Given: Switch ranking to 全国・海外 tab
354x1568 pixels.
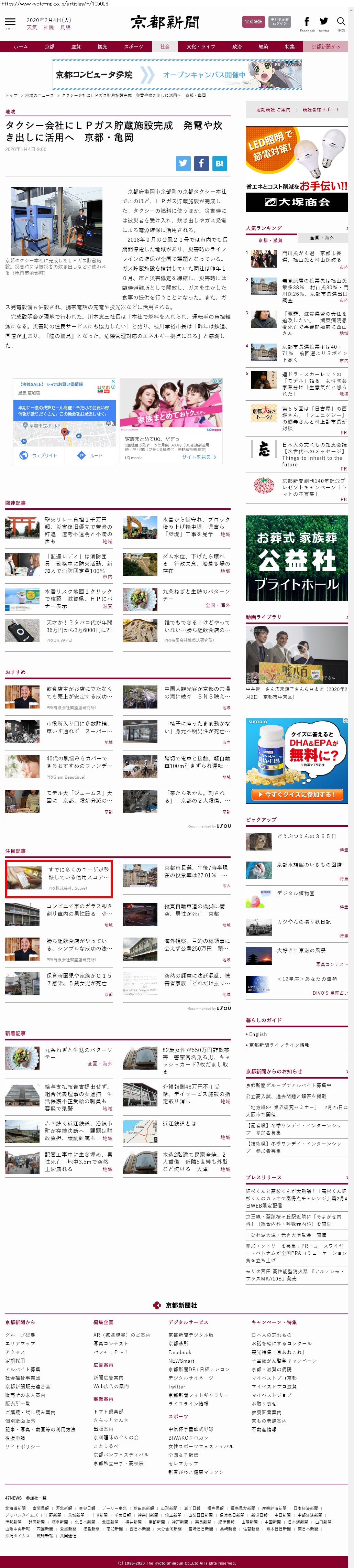Looking at the screenshot, I should [322, 238].
